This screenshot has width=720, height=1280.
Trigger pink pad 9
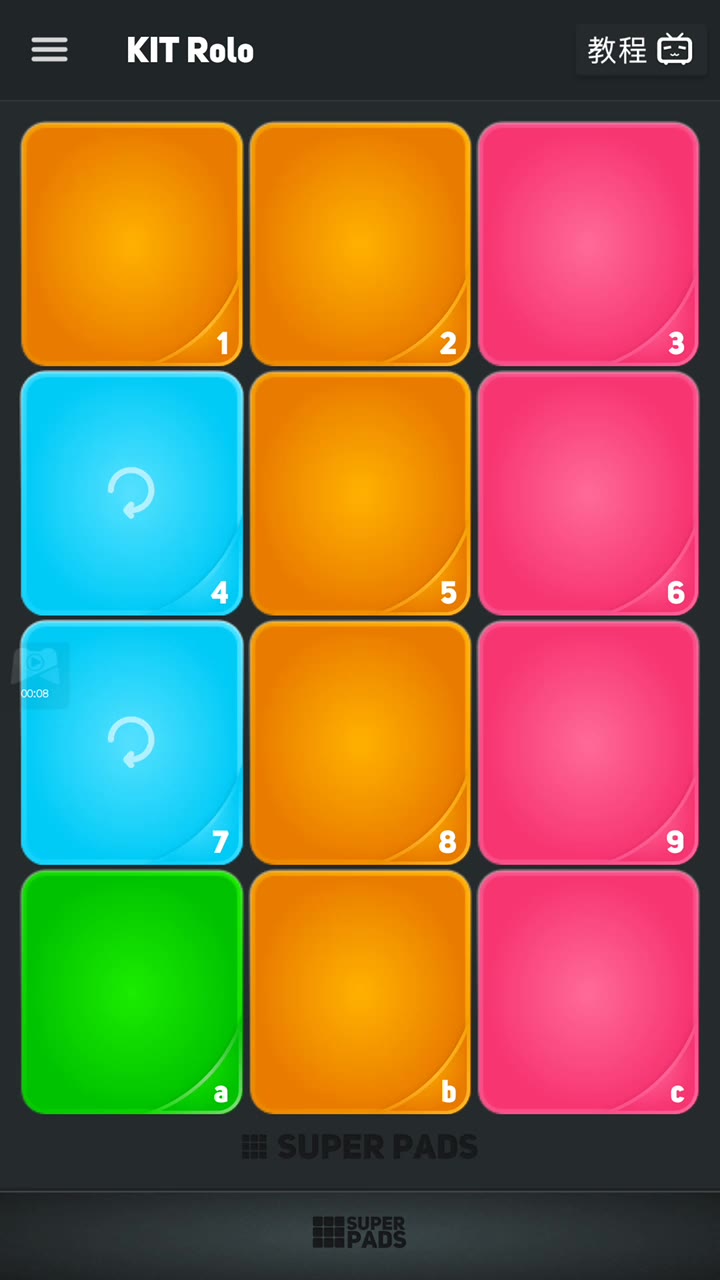click(588, 742)
